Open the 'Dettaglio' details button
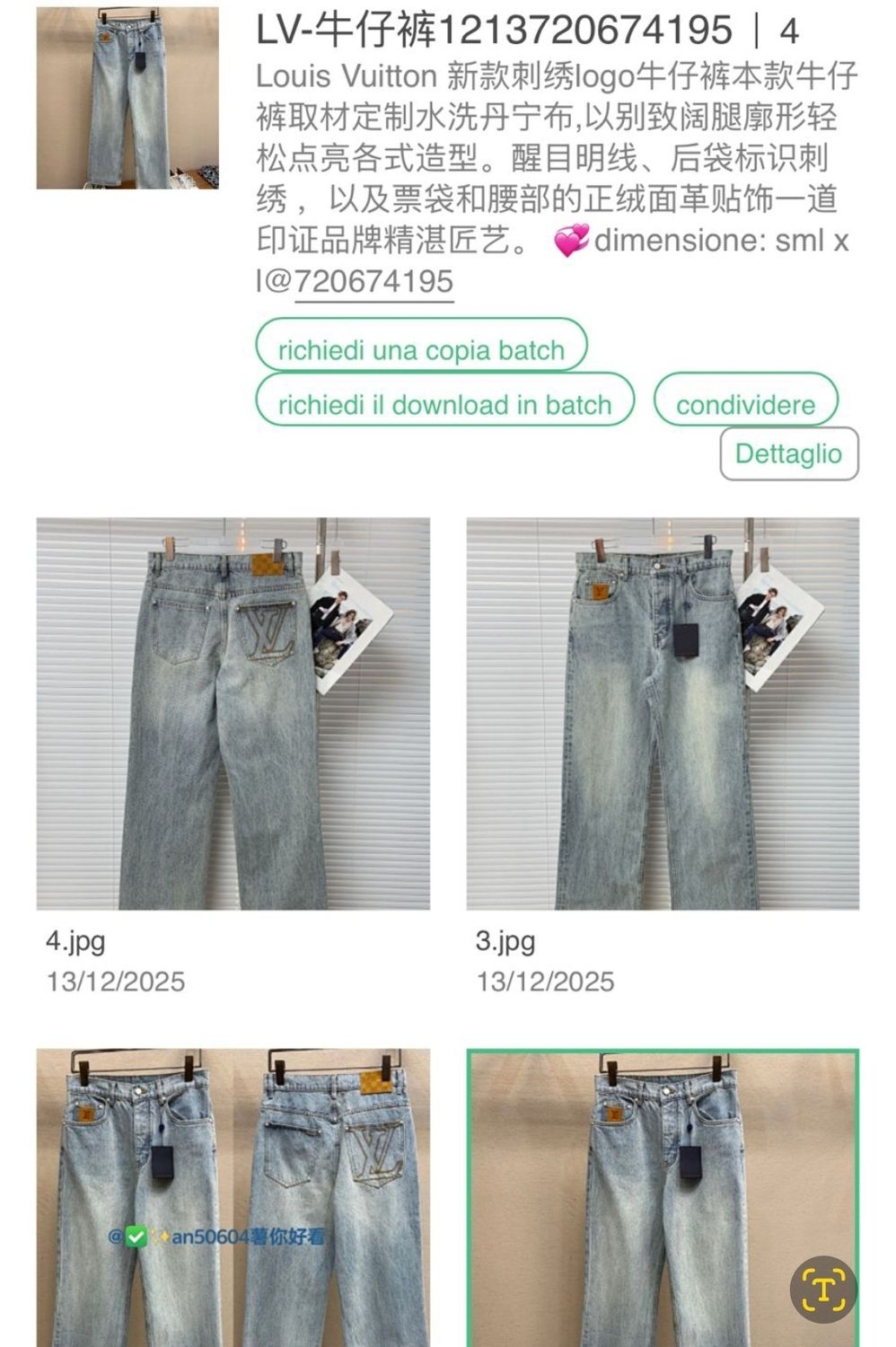Viewport: 896px width, 1347px height. [x=788, y=453]
